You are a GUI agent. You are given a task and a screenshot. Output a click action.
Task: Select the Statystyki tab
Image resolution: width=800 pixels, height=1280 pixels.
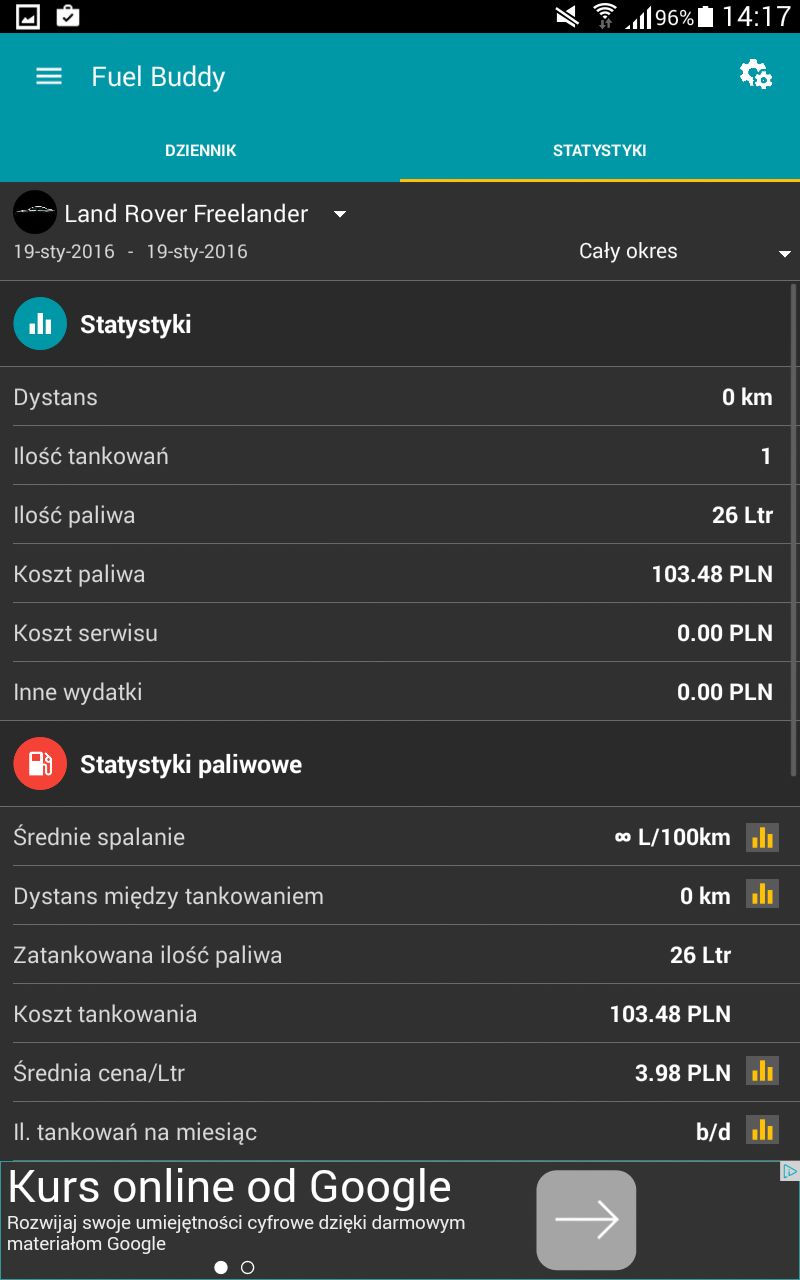(600, 151)
